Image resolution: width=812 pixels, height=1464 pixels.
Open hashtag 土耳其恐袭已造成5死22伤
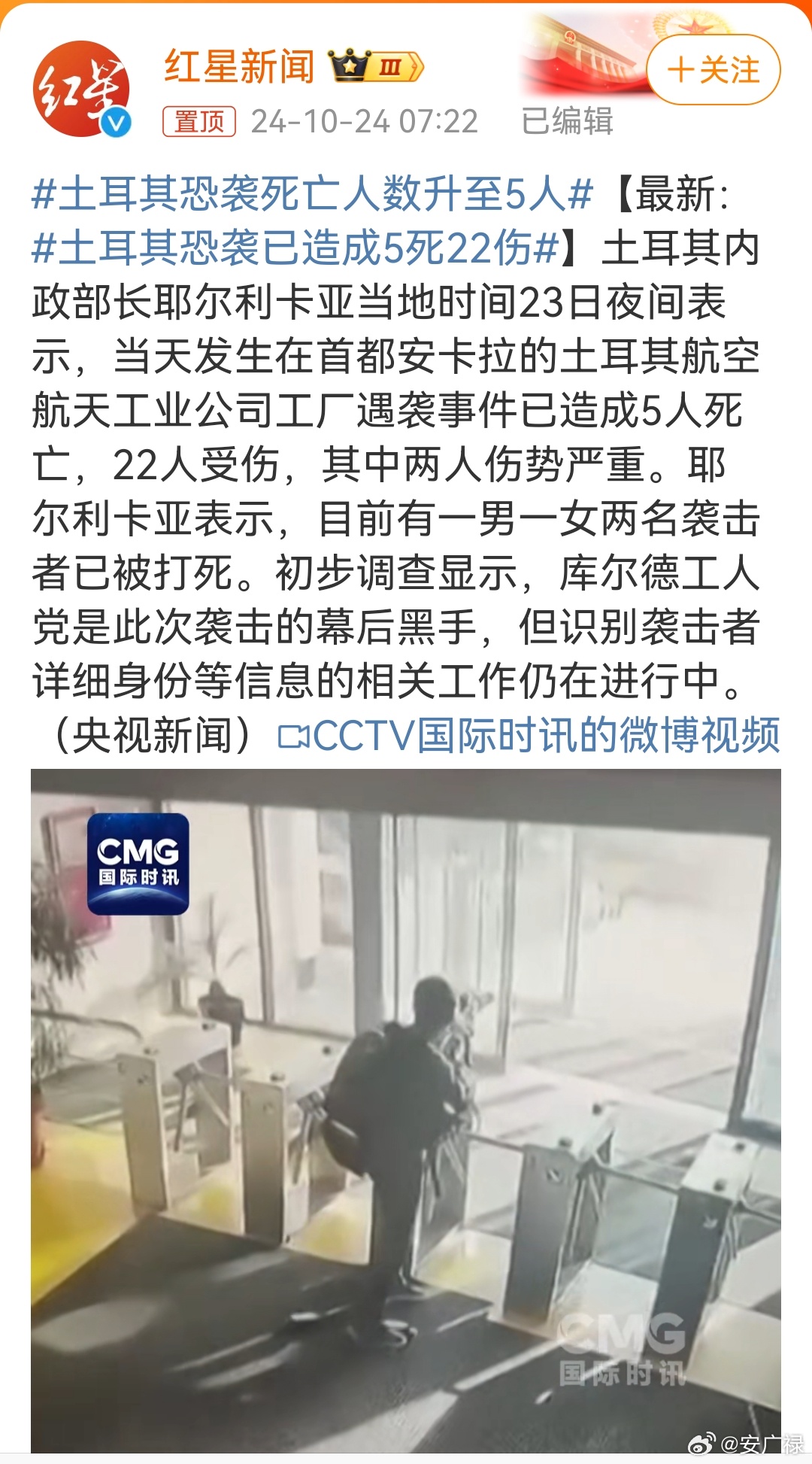[295, 248]
